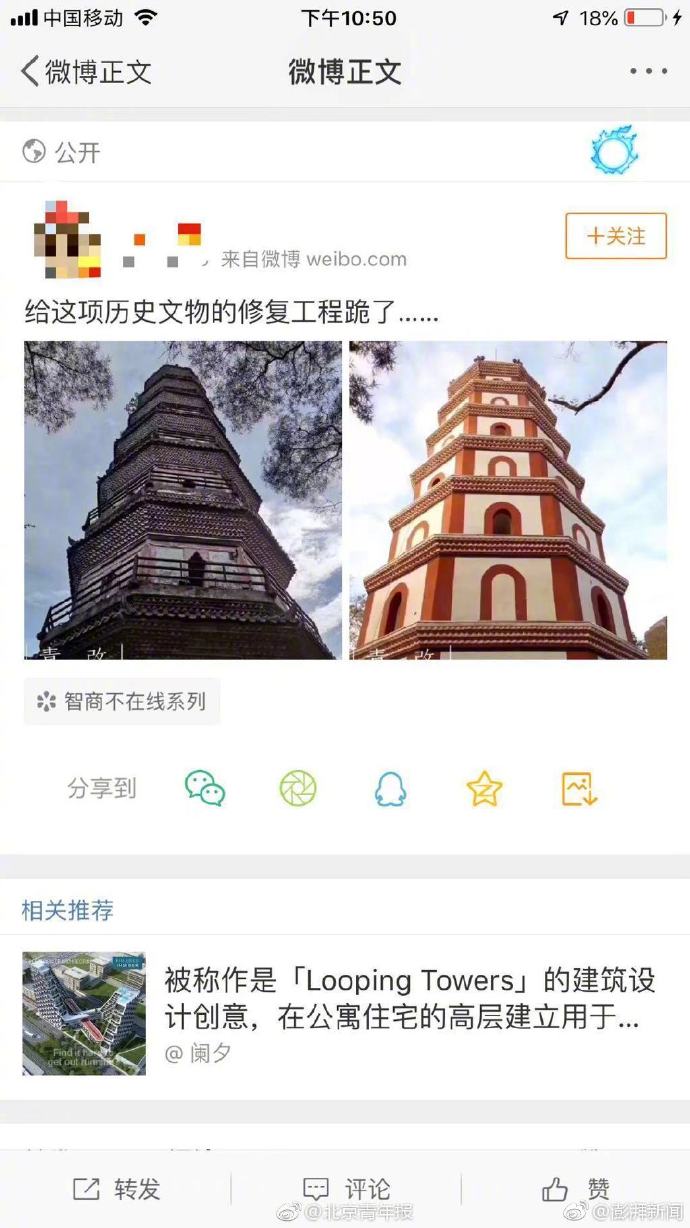View the red-and-white restored pagoda photo

pyautogui.click(x=507, y=500)
